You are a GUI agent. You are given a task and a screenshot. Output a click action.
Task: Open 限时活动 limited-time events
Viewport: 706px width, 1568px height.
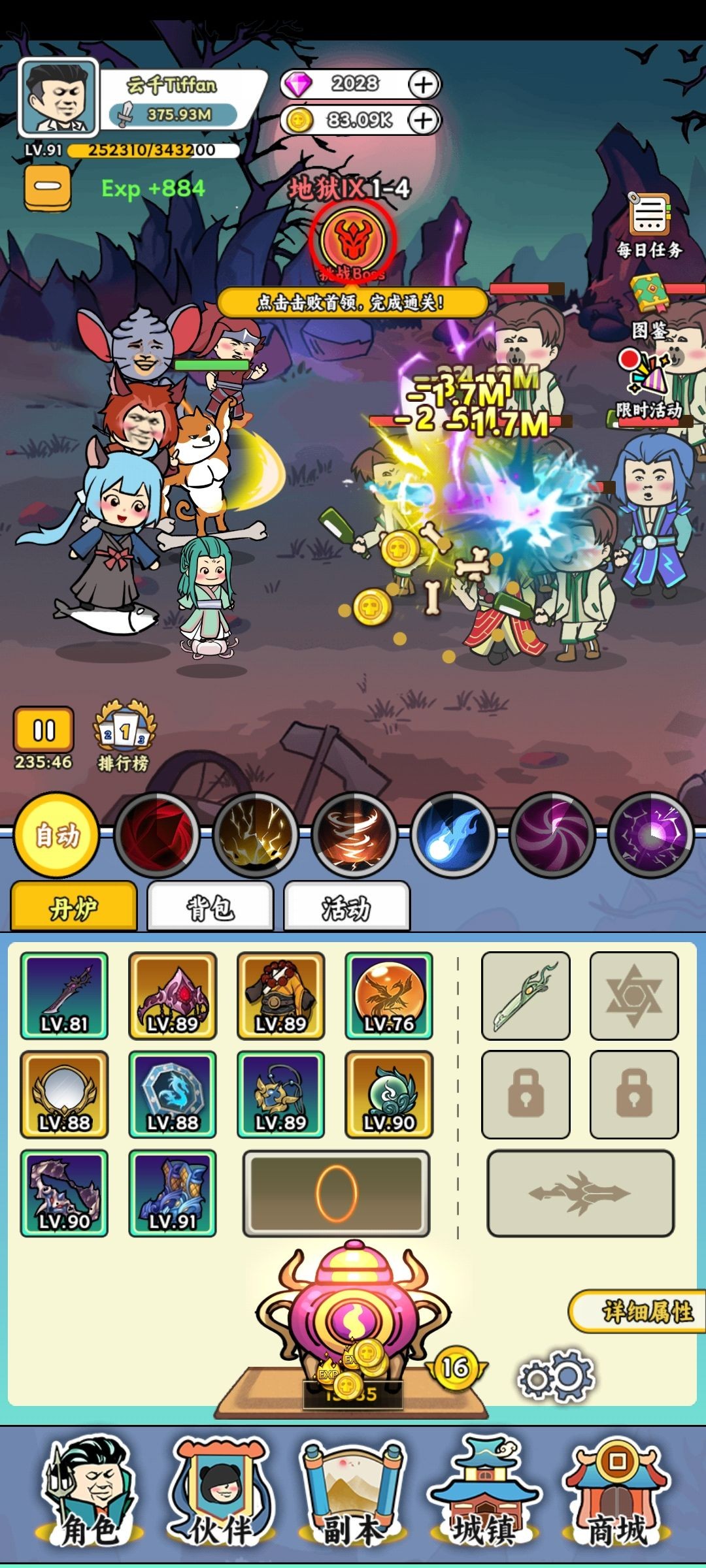click(x=649, y=385)
